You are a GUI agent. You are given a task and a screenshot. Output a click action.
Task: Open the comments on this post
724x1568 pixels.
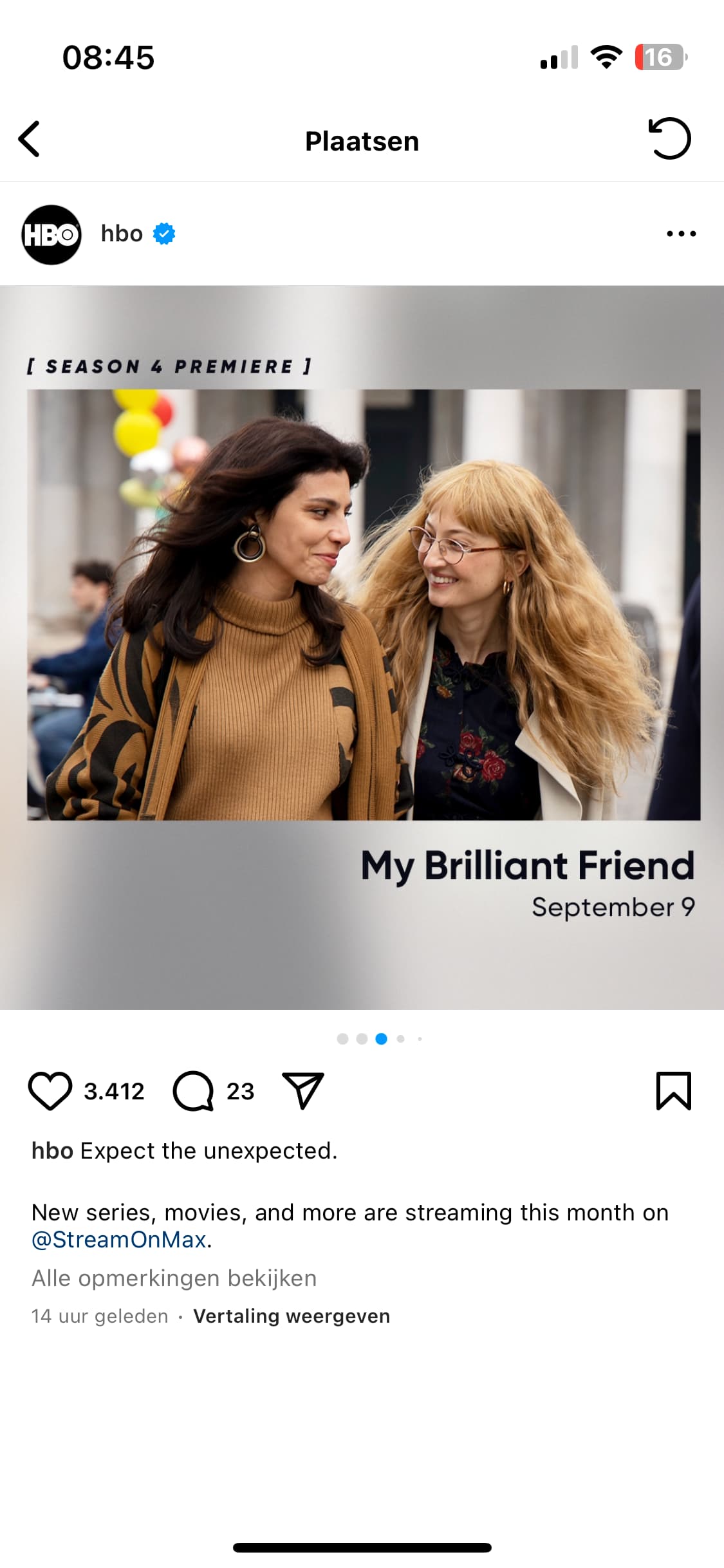[193, 1091]
